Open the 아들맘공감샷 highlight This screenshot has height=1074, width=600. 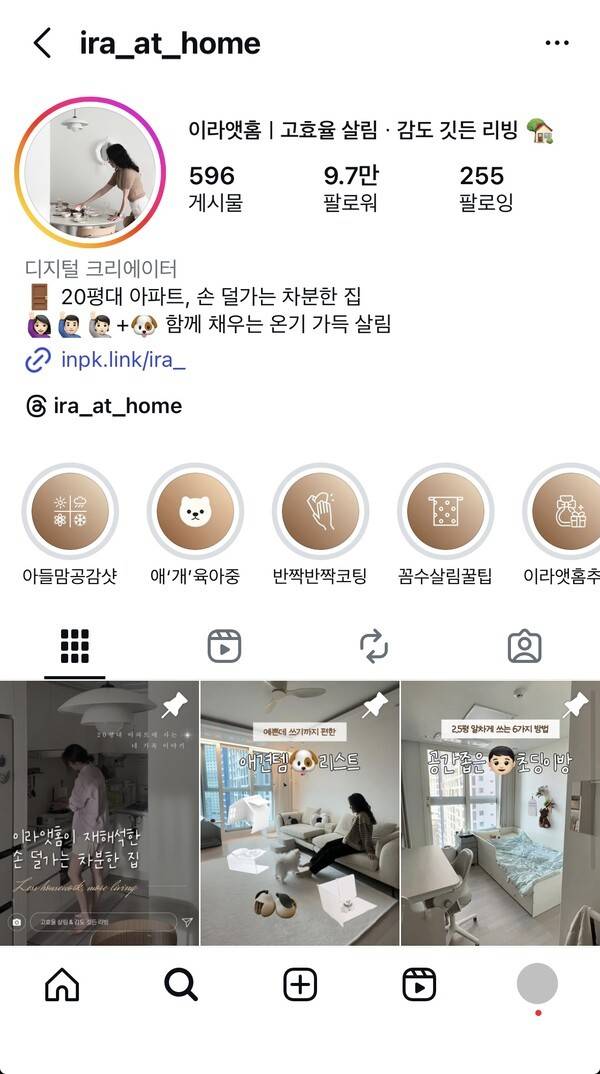click(x=70, y=512)
